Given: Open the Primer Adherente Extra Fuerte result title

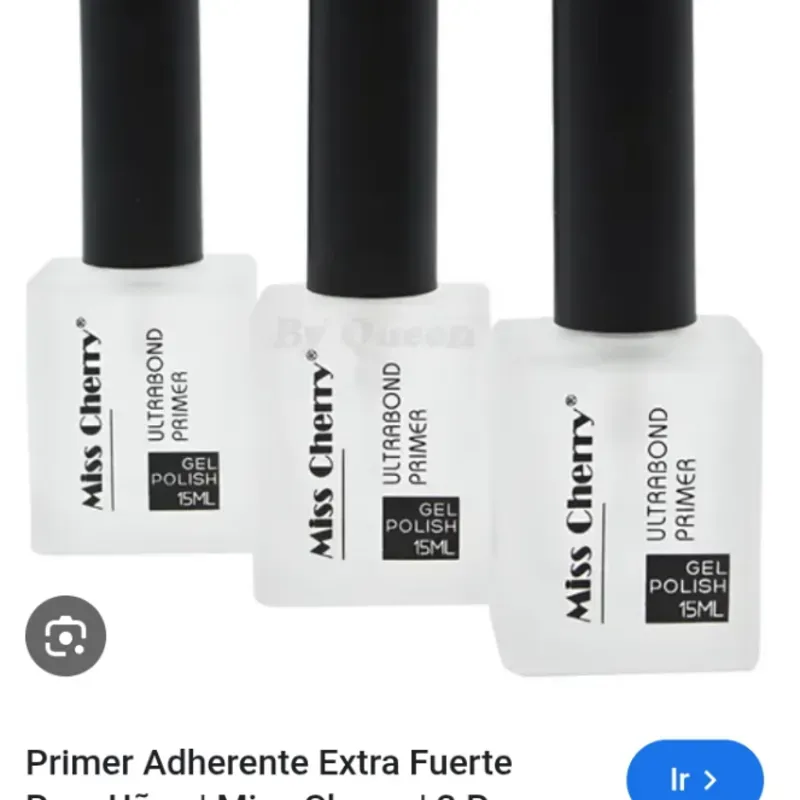Looking at the screenshot, I should (x=270, y=764).
